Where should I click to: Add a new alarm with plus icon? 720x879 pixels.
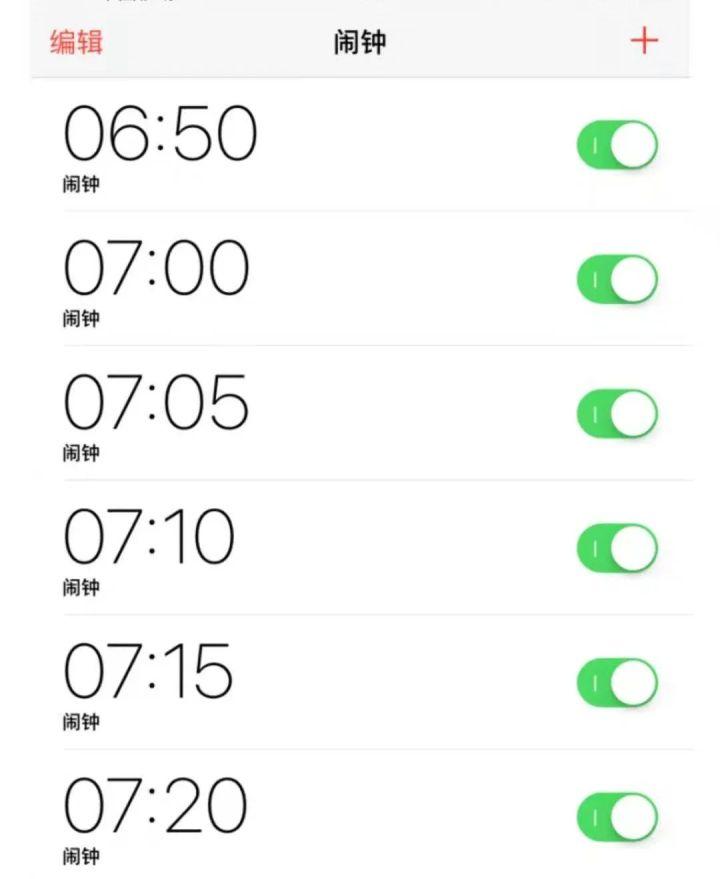[644, 41]
